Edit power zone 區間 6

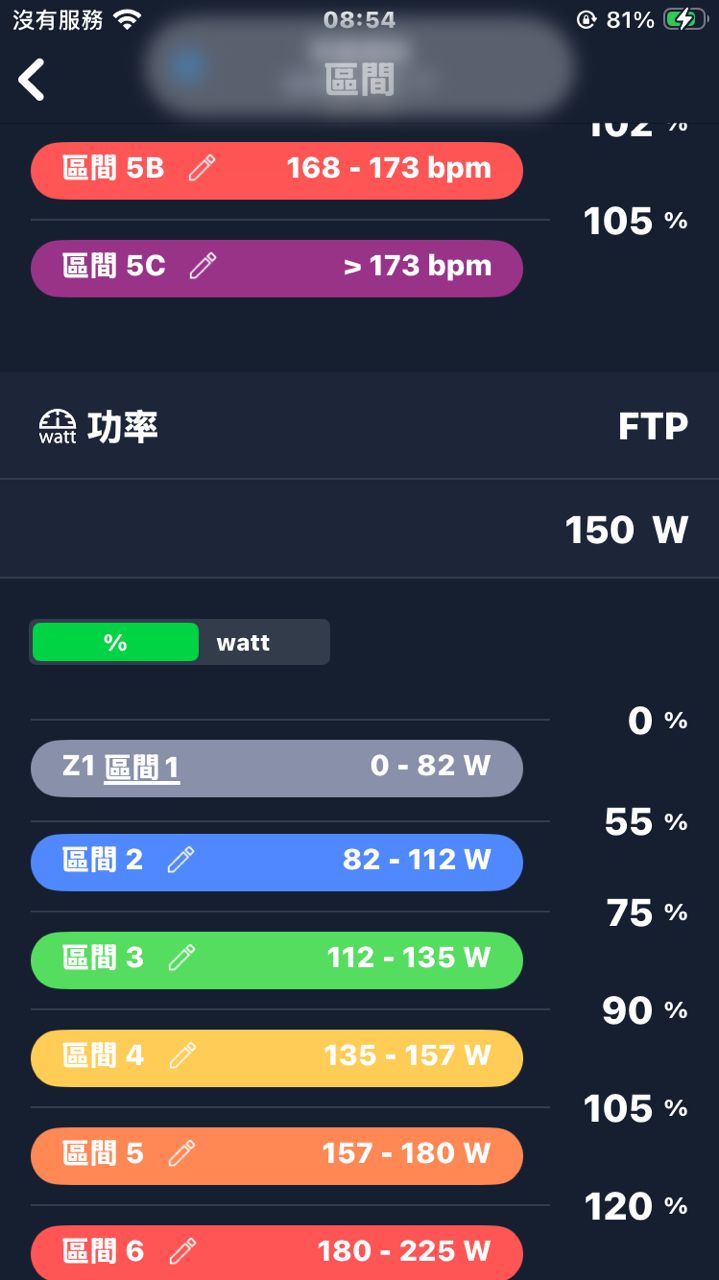182,1251
